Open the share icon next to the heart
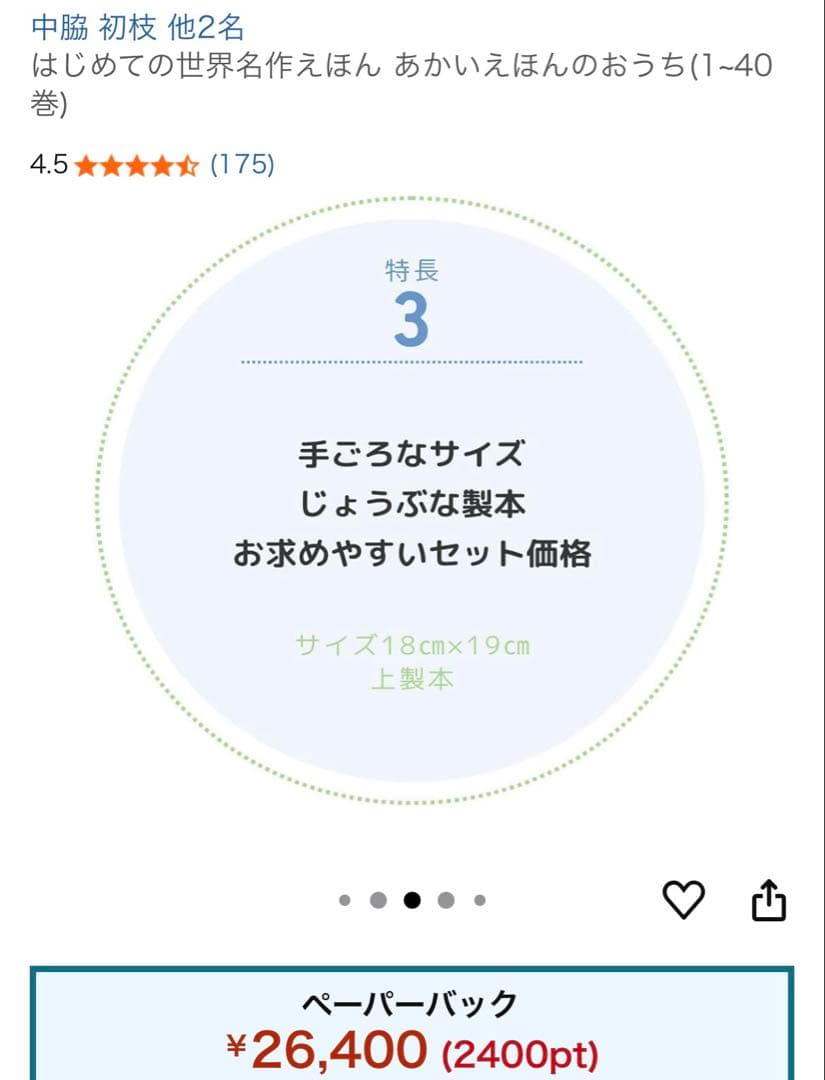Viewport: 825px width, 1080px height. pyautogui.click(x=770, y=899)
